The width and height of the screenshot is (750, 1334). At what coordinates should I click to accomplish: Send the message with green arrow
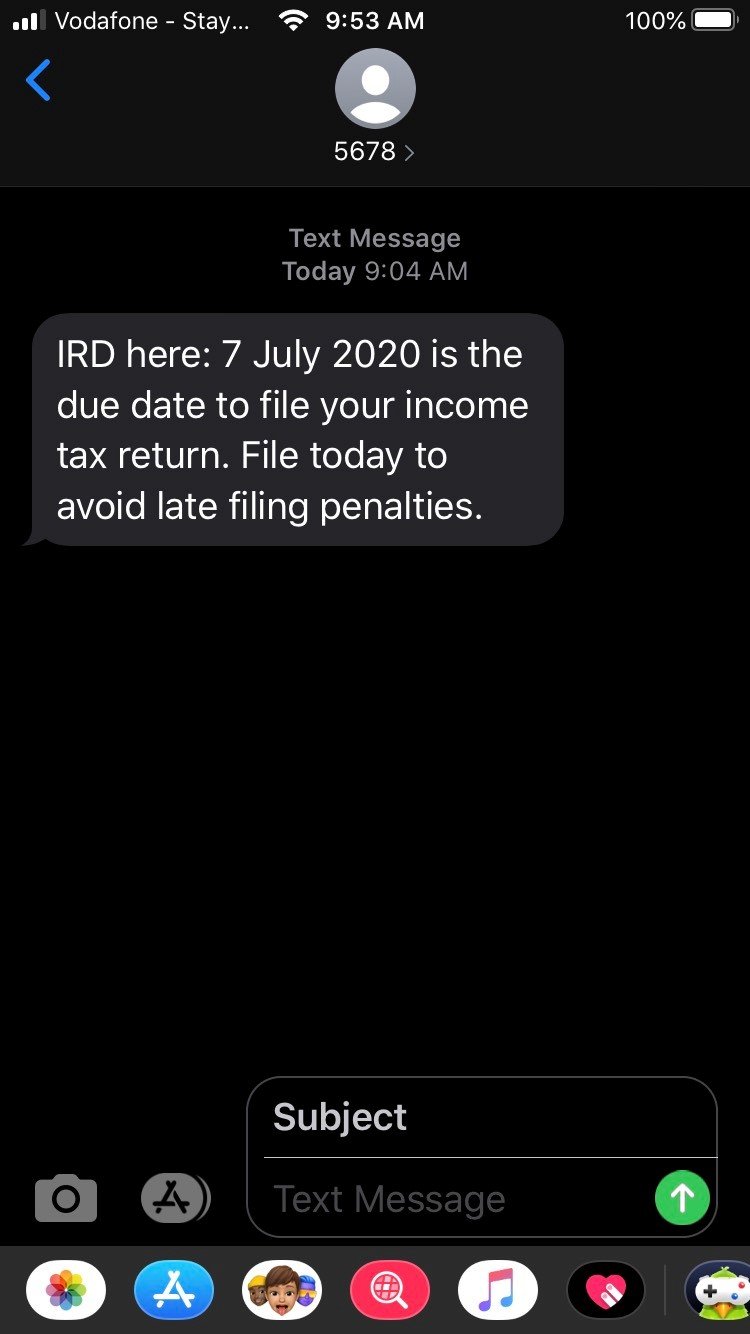682,1197
